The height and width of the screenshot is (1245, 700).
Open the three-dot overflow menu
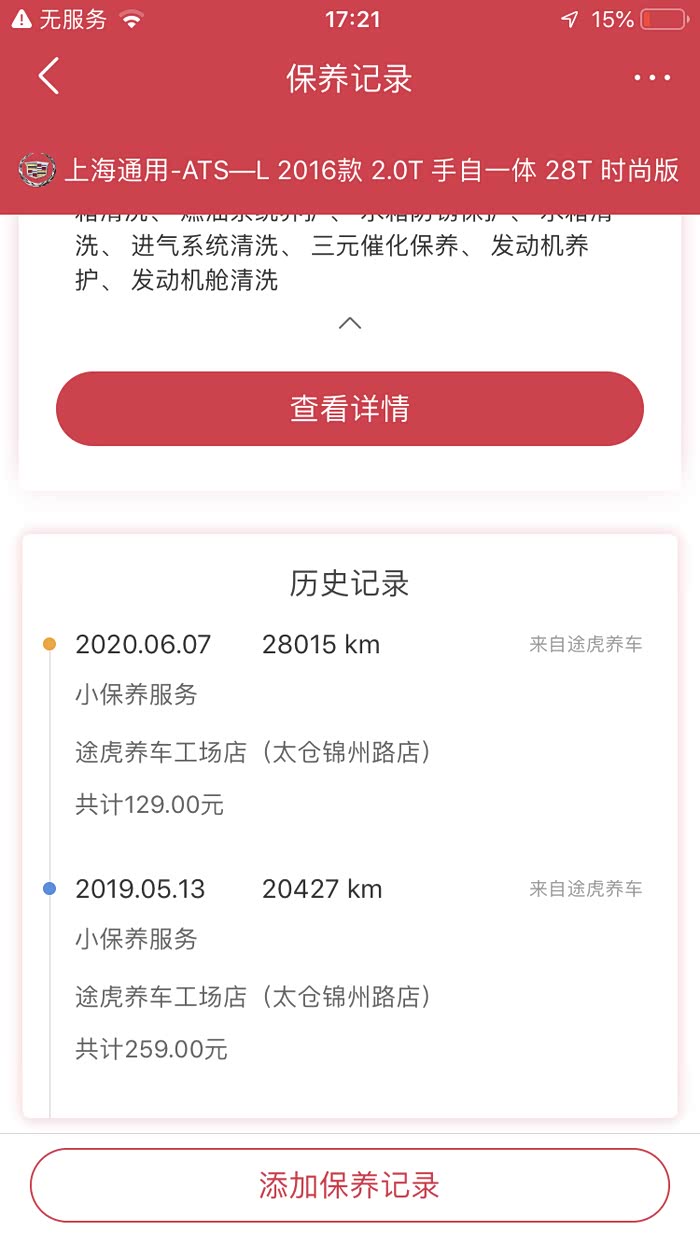[x=652, y=78]
